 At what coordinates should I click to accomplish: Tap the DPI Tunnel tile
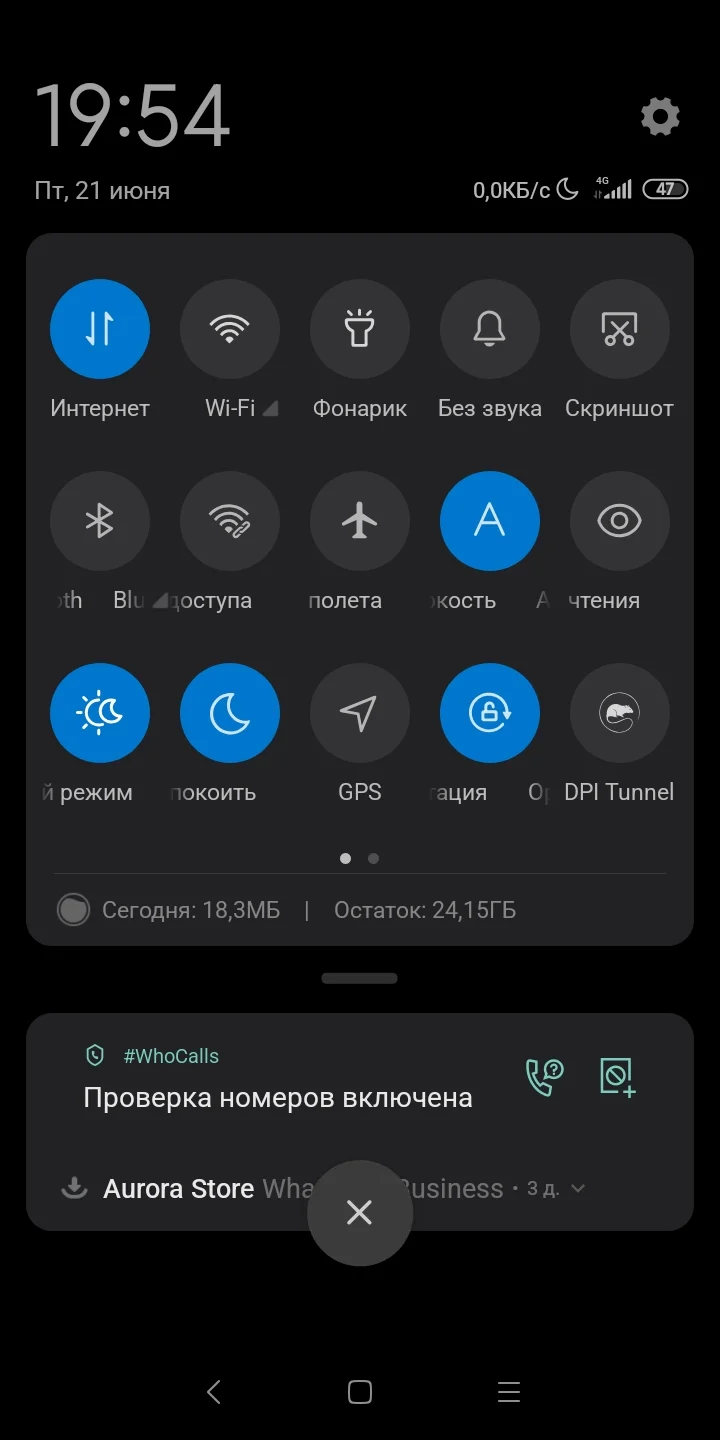619,713
